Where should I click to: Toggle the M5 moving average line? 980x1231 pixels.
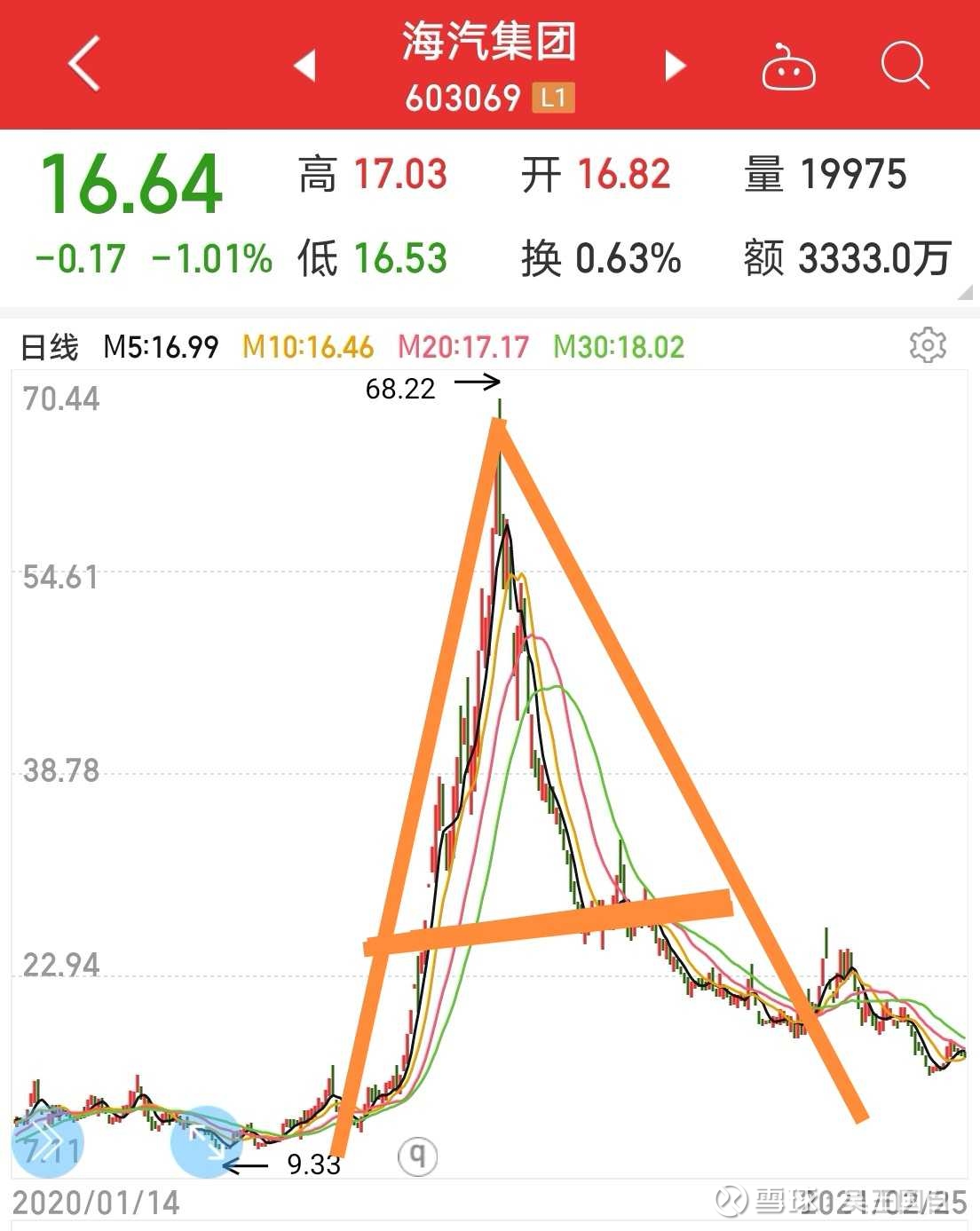point(161,347)
